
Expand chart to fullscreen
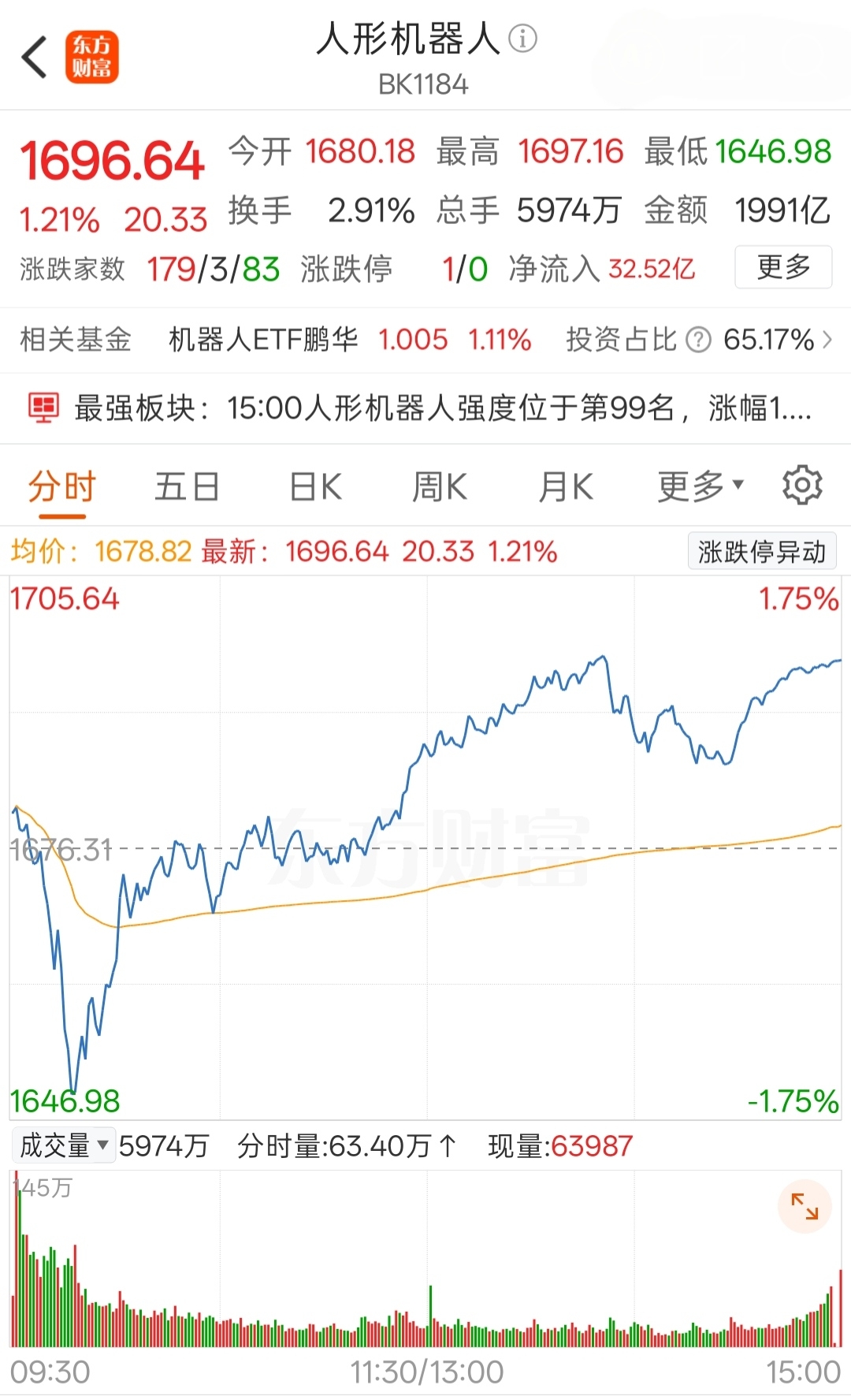click(x=805, y=1206)
